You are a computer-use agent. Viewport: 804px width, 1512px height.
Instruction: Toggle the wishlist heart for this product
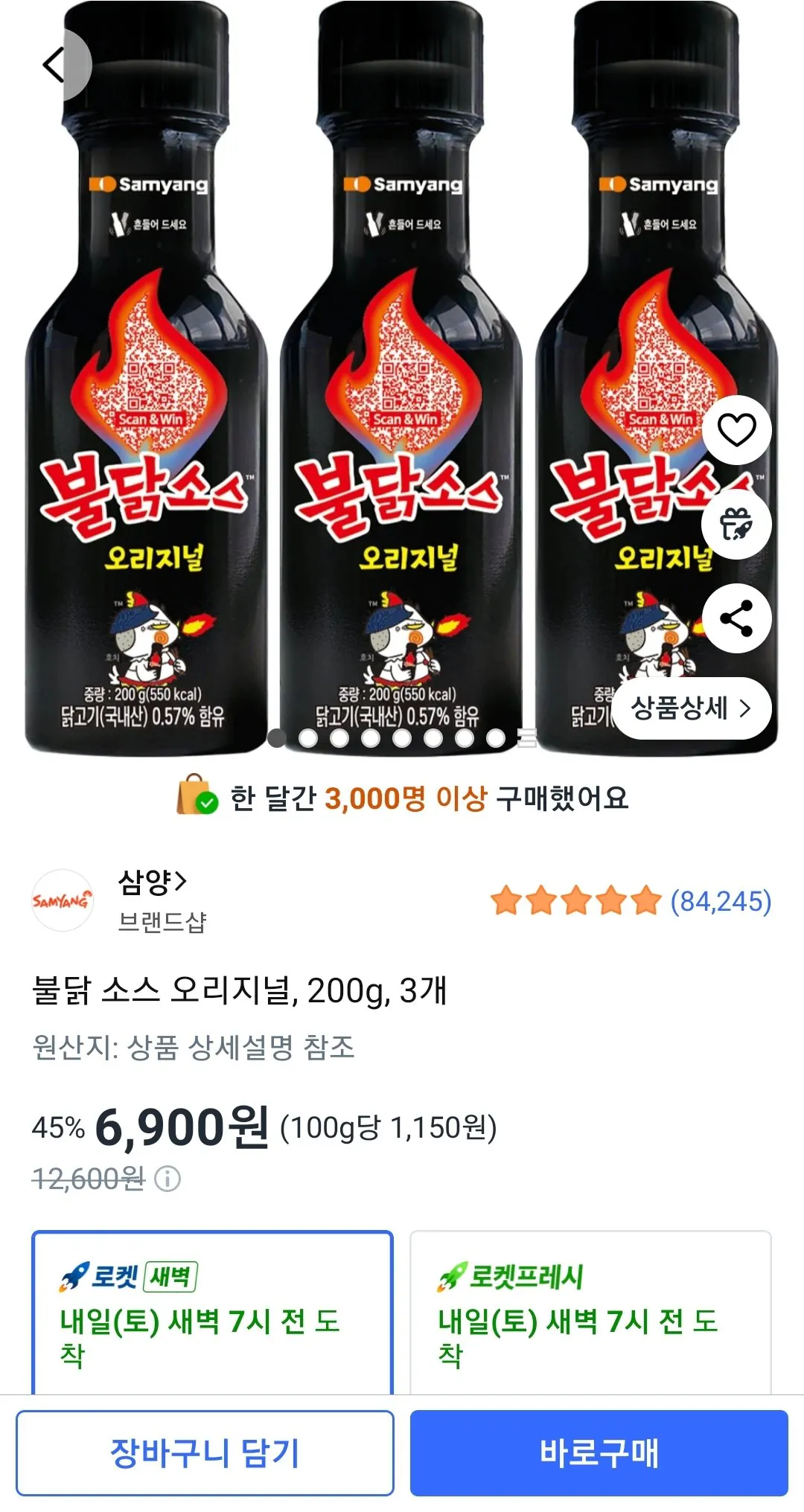[x=736, y=430]
